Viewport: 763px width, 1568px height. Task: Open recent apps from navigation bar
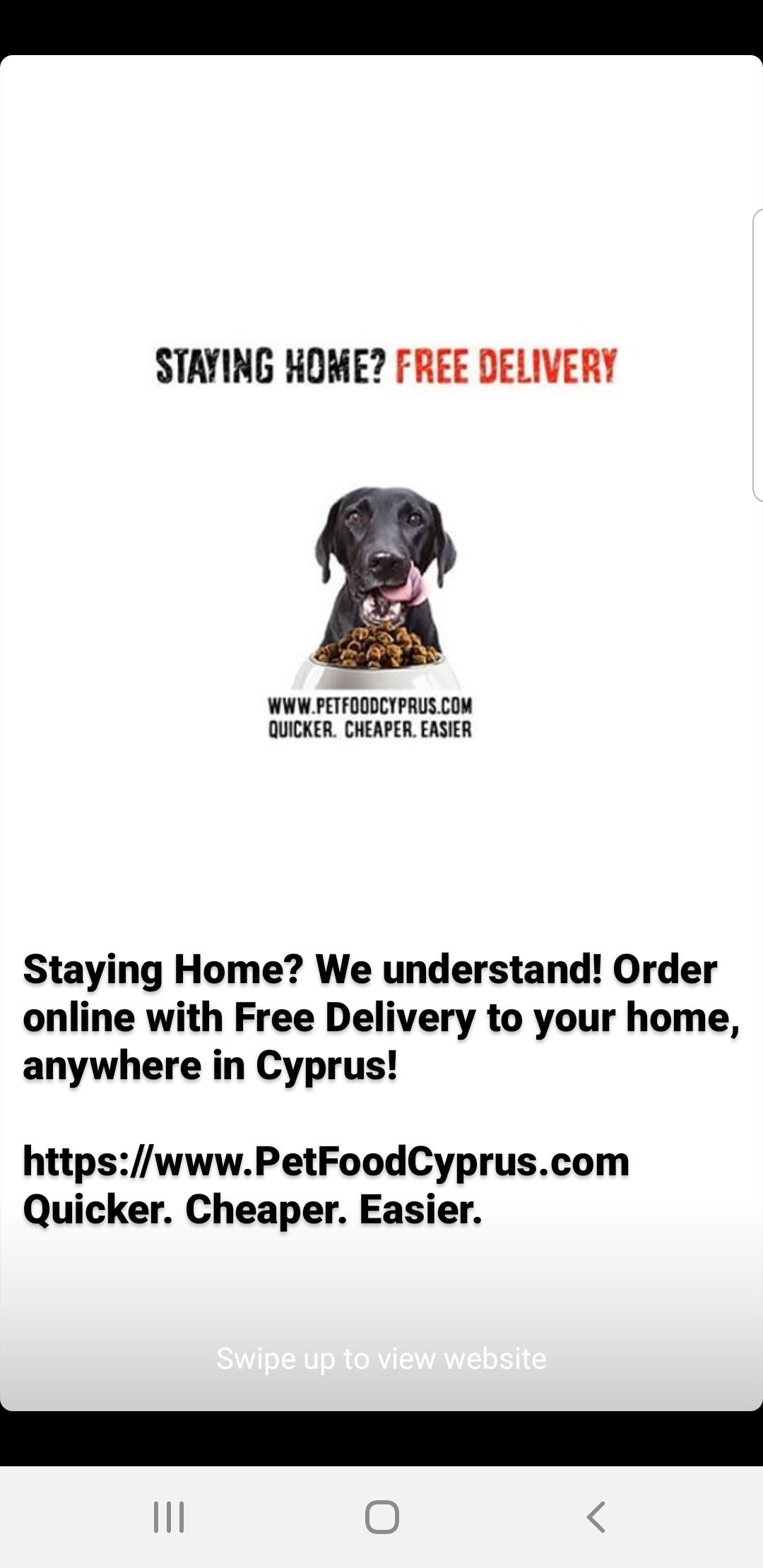click(x=169, y=1516)
